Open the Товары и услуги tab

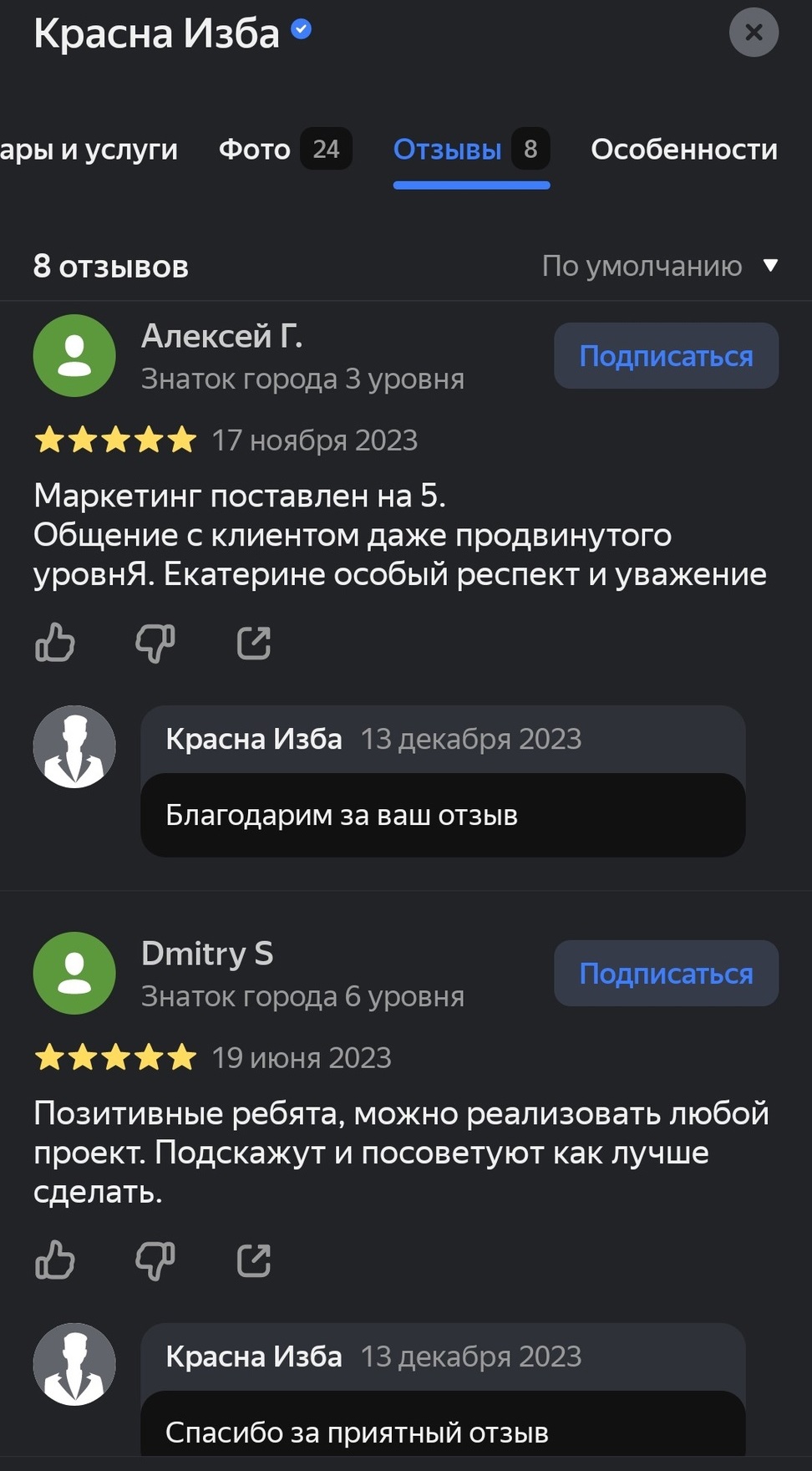[x=88, y=150]
